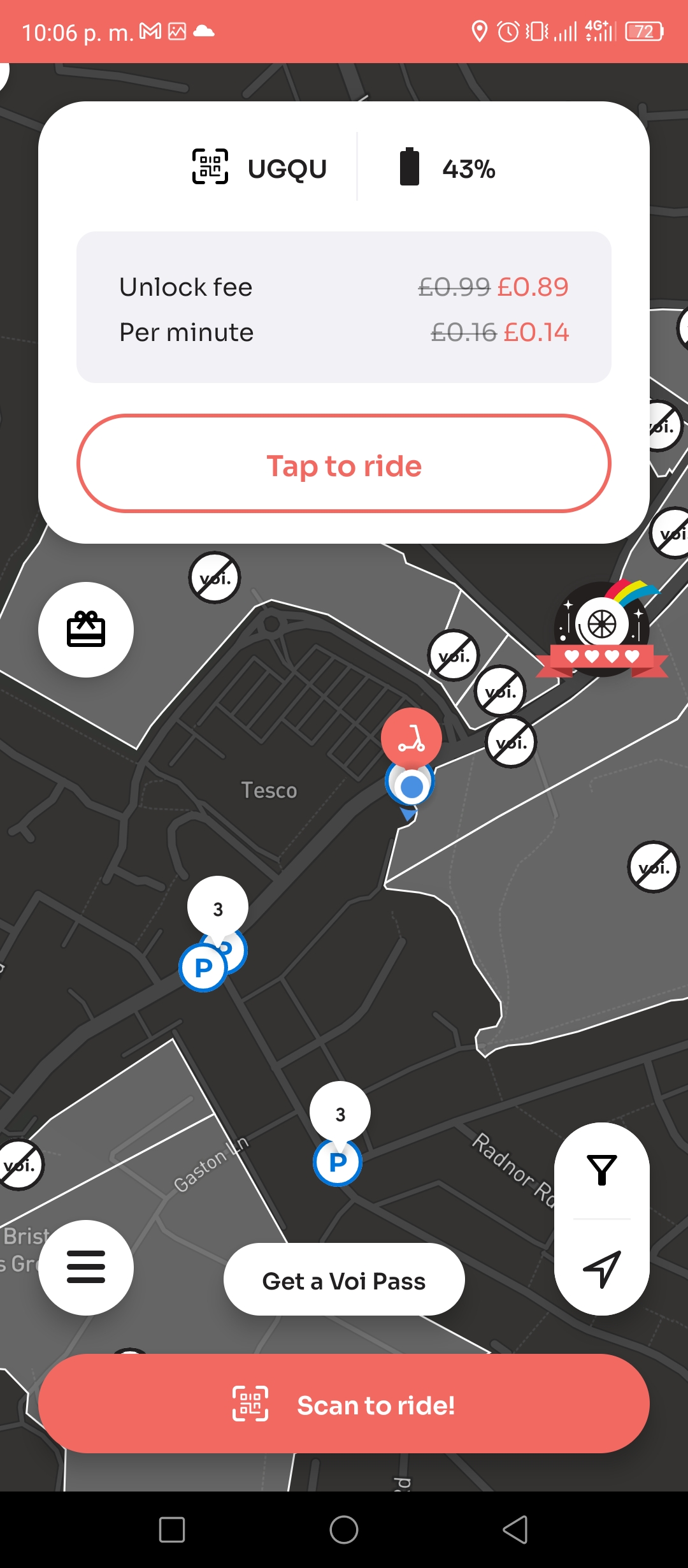Open the 'Get a Voi Pass' offer

(x=344, y=1279)
